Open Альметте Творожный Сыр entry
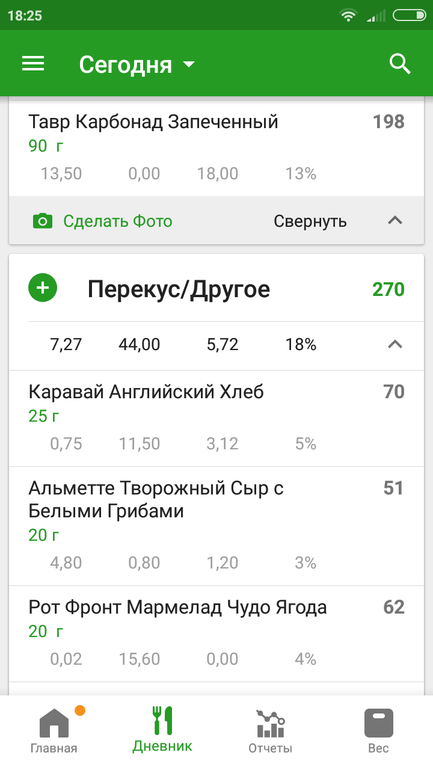The image size is (433, 770). tap(216, 526)
